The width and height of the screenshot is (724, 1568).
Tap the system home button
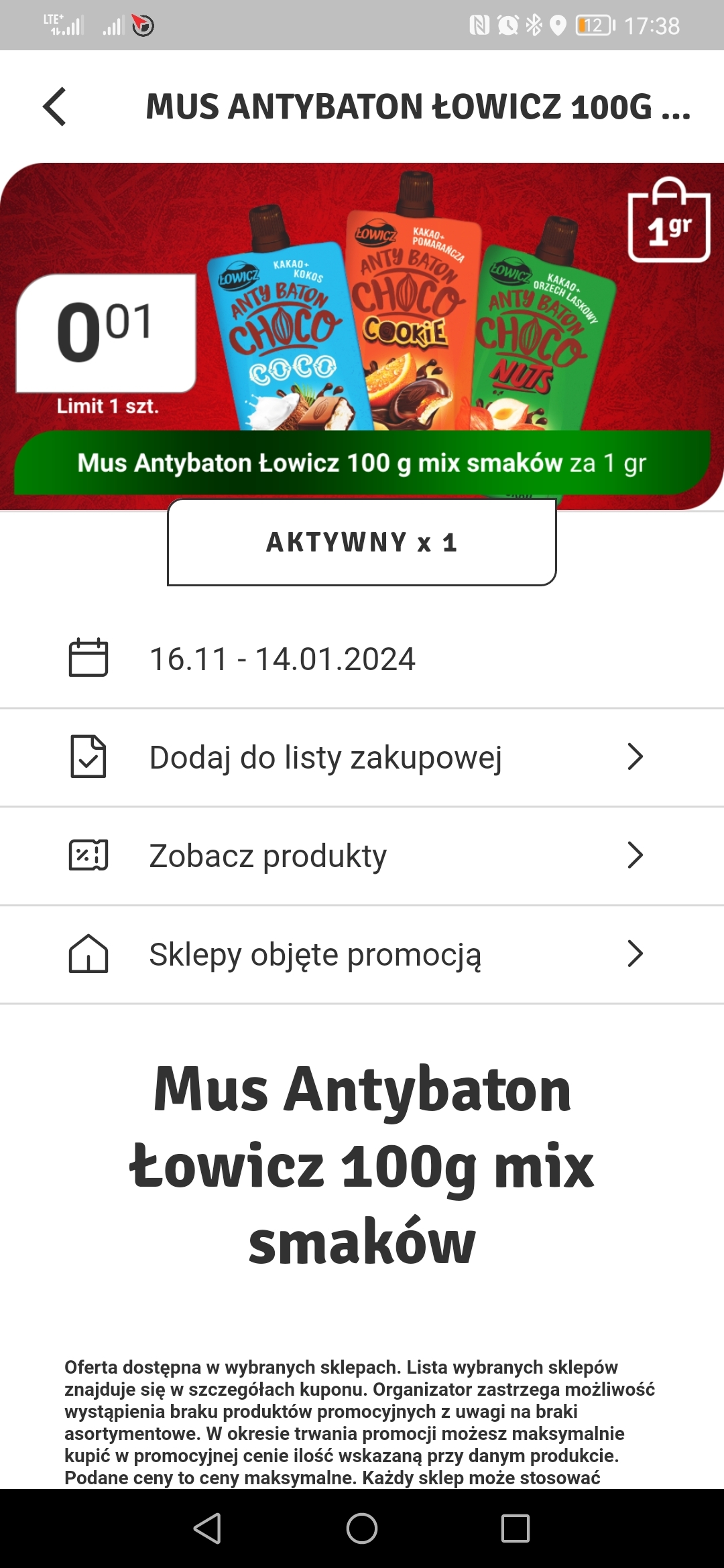(x=362, y=1528)
